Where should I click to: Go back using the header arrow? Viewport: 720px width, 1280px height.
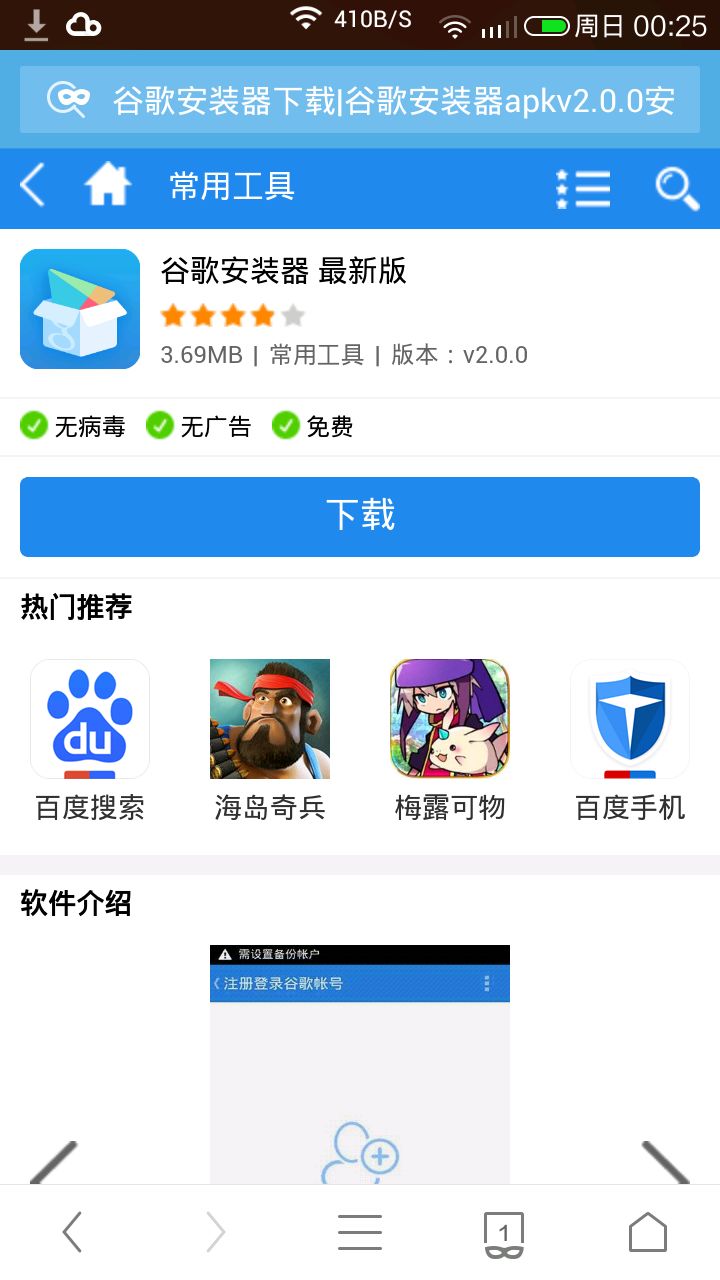tap(33, 187)
